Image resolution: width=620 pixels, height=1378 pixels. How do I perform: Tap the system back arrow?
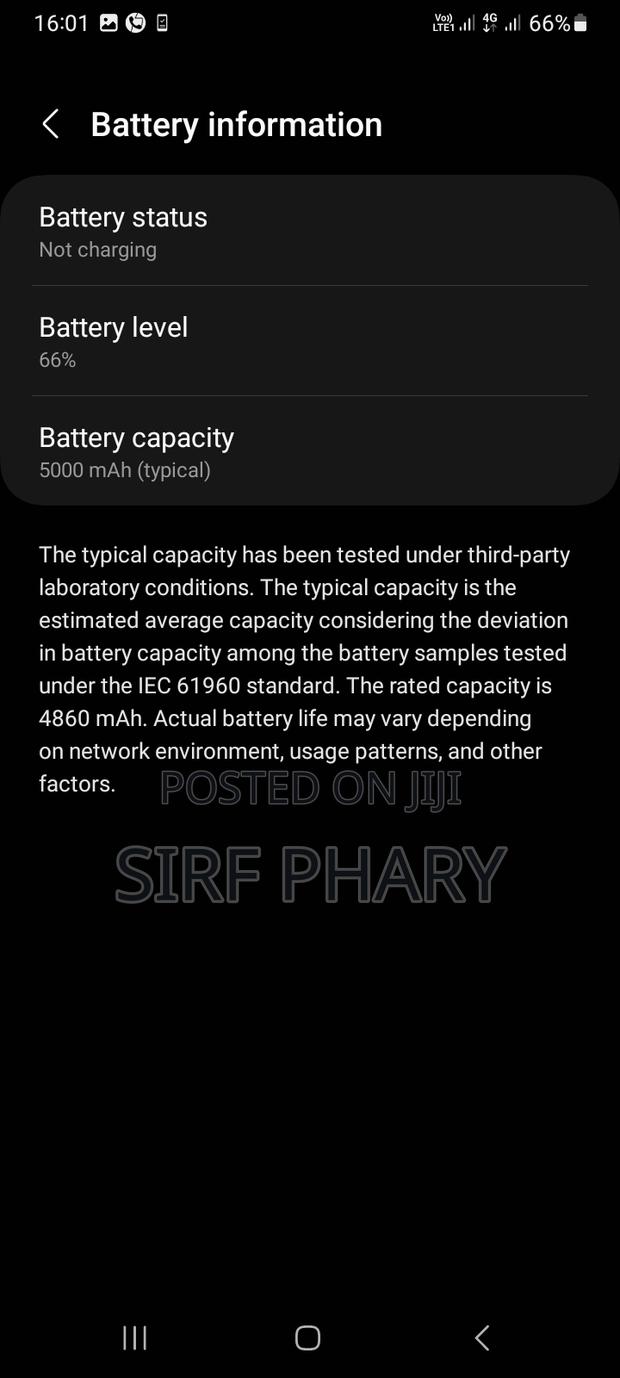coord(482,1338)
